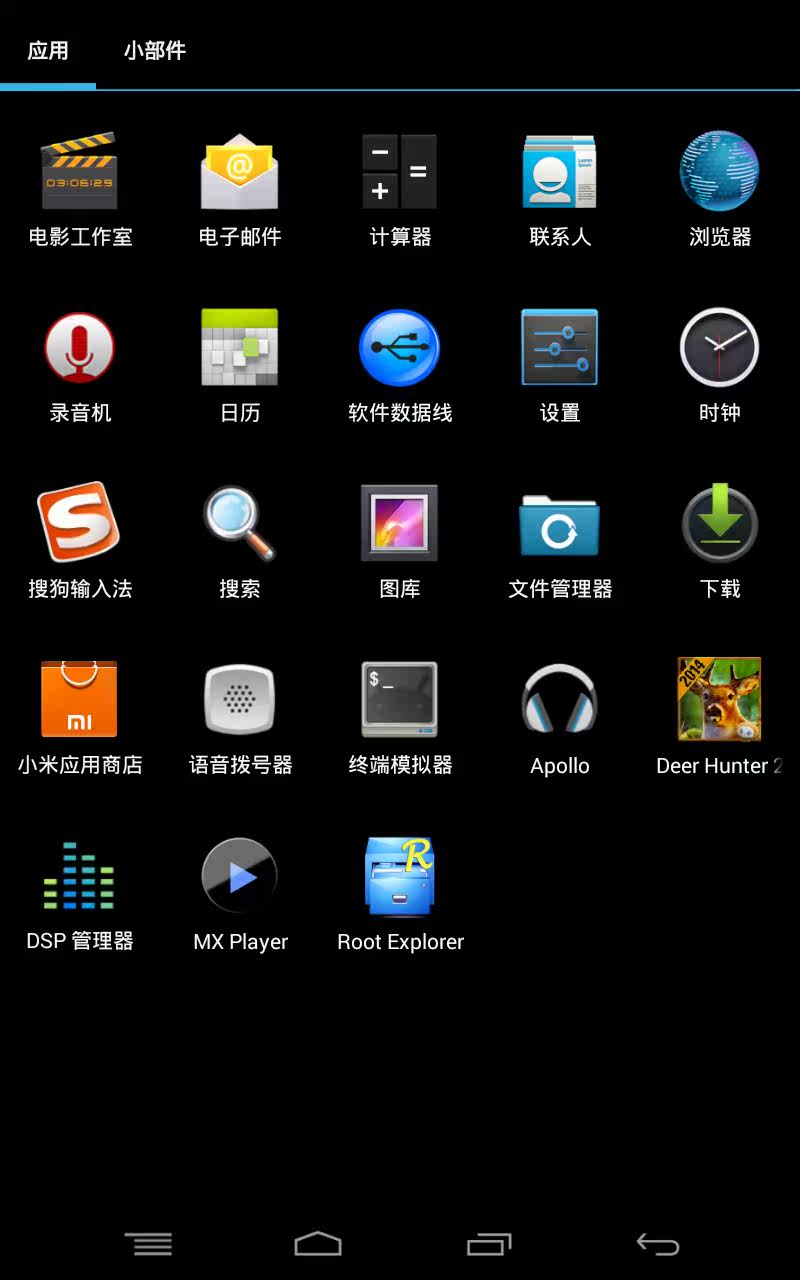The height and width of the screenshot is (1280, 800).
Task: Launch the 电子邮件 app
Action: click(240, 172)
